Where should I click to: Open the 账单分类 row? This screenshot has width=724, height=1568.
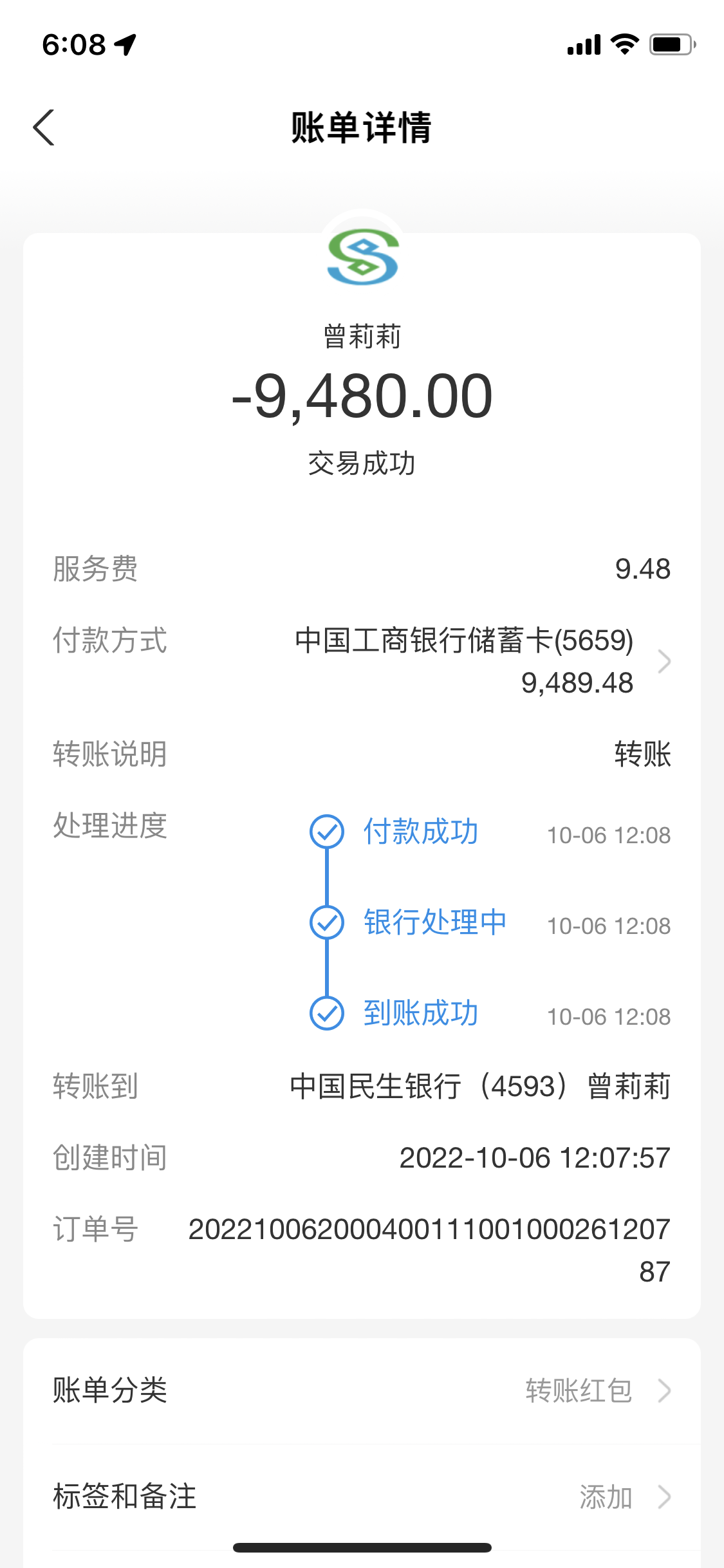tap(362, 1390)
